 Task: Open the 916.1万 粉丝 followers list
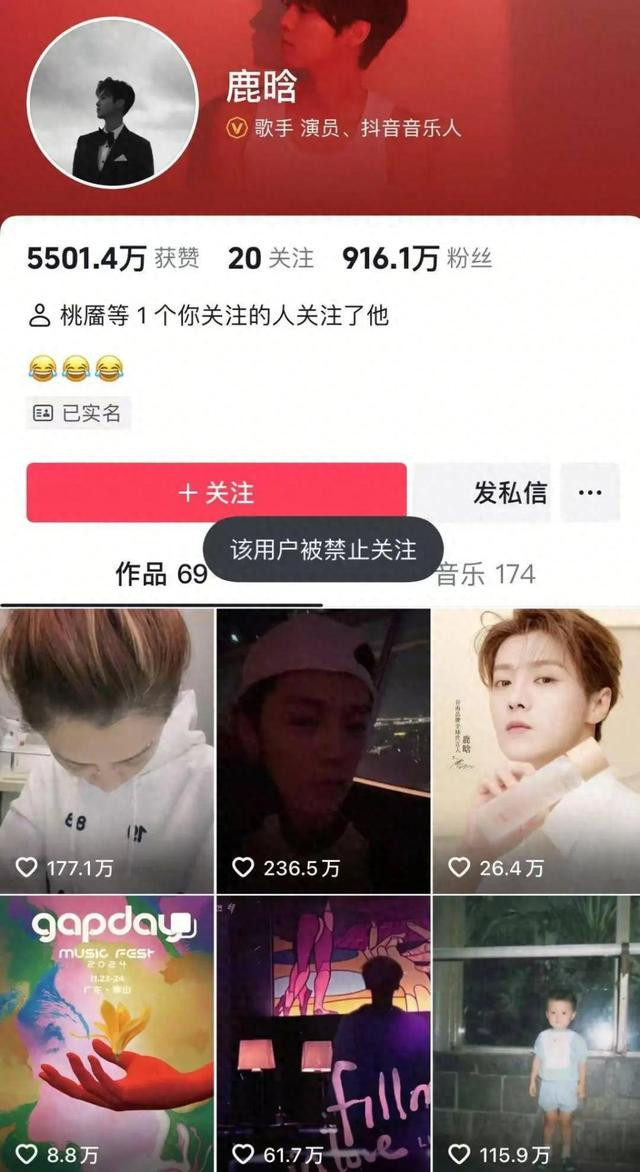[417, 259]
